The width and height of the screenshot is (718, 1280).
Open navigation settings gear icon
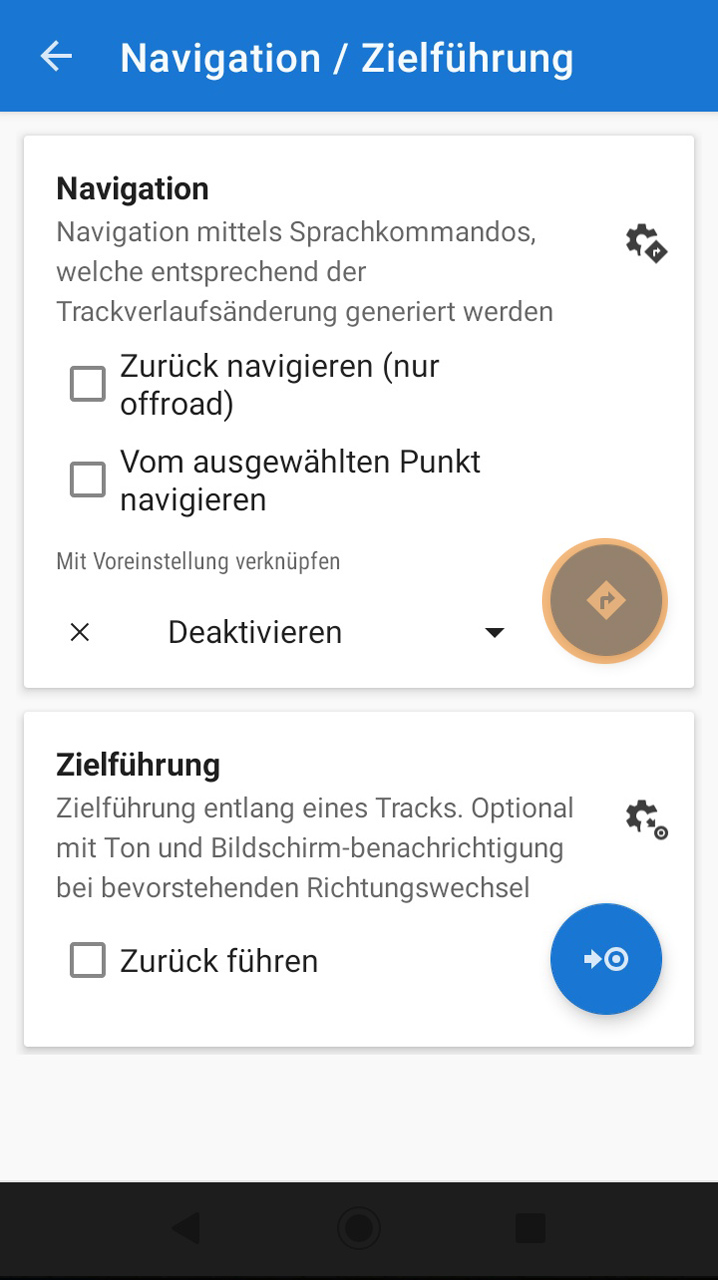pyautogui.click(x=646, y=243)
